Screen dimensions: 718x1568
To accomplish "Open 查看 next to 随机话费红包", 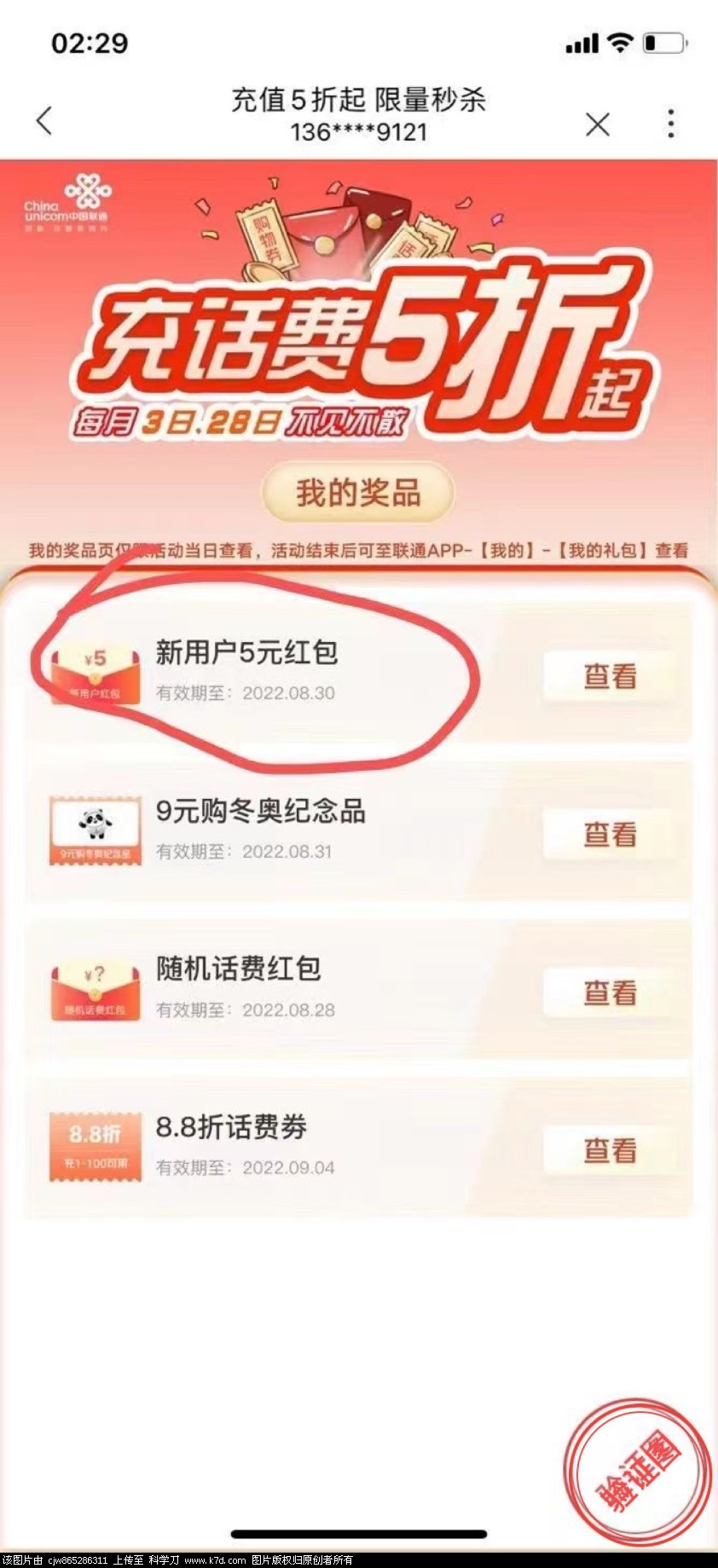I will (609, 993).
